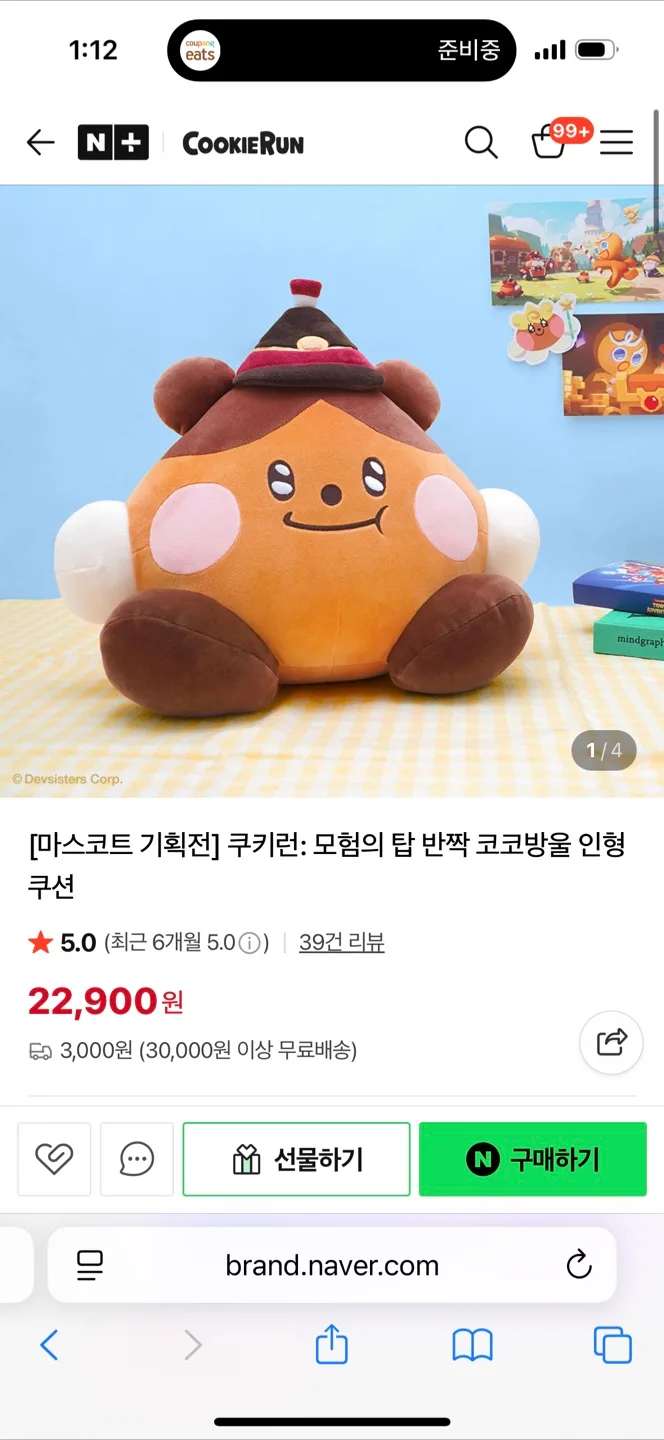The image size is (664, 1440).
Task: Share this product via the share icon
Action: (611, 1042)
